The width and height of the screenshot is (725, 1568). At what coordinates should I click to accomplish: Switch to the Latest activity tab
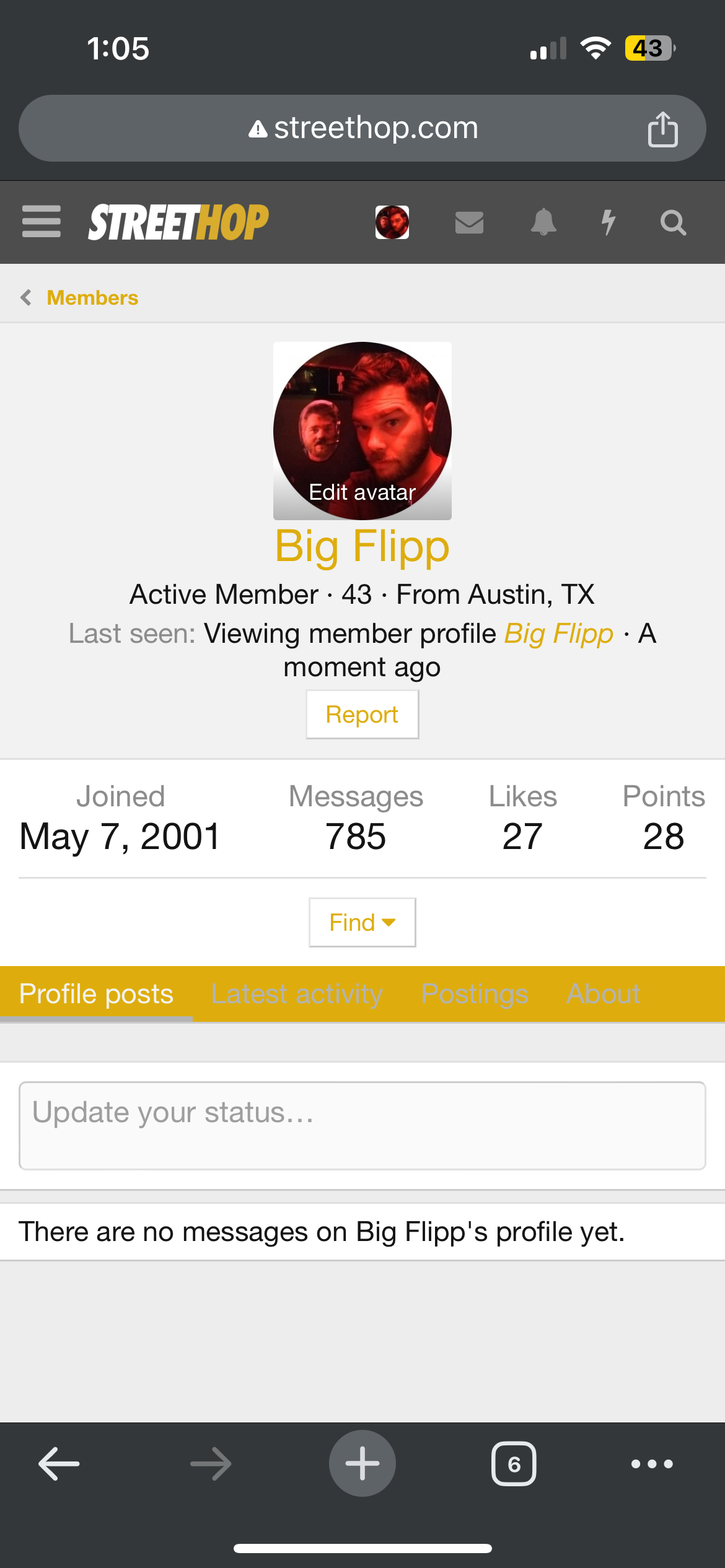[297, 994]
